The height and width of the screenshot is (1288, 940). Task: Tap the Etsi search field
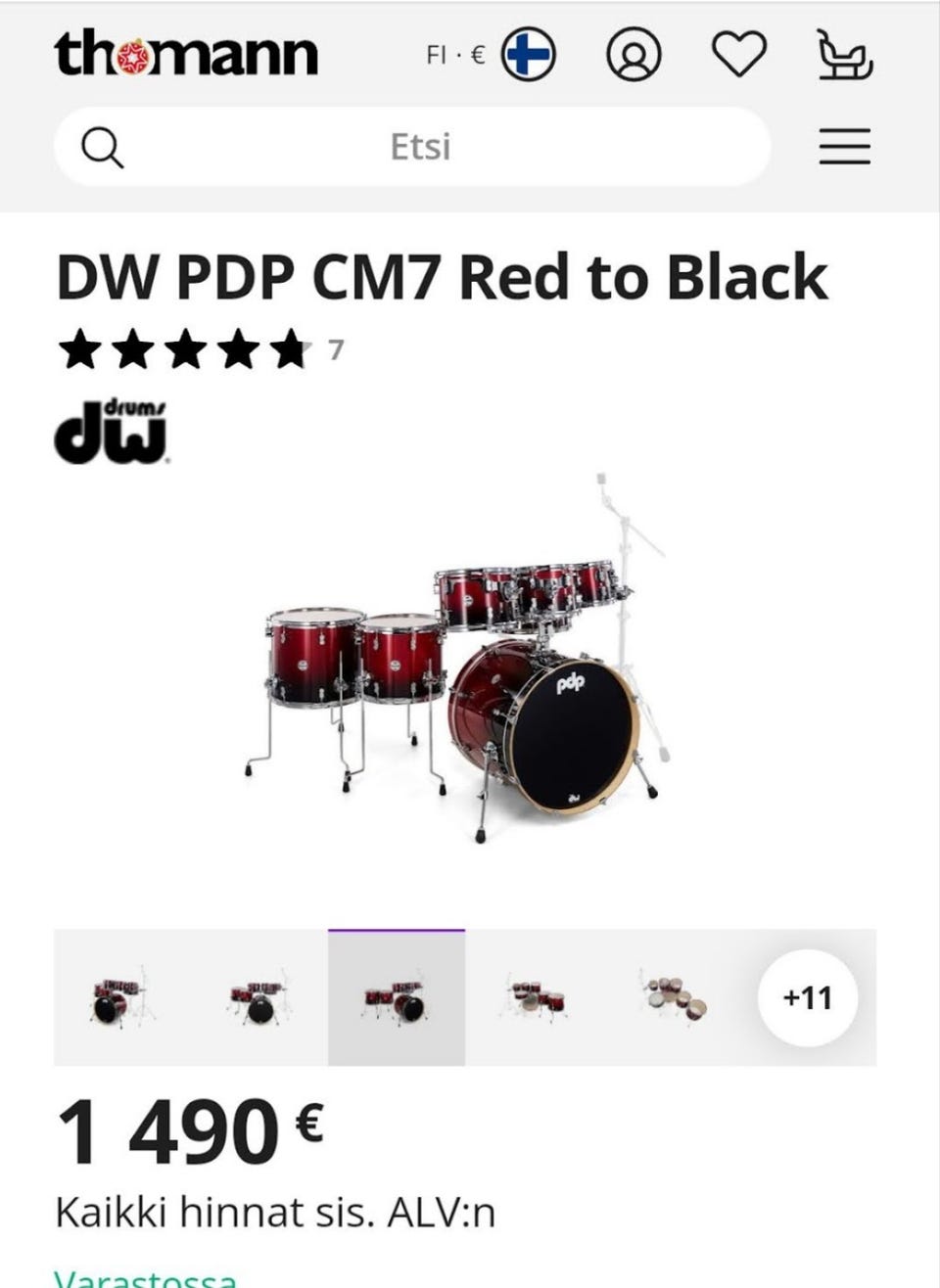tap(421, 147)
